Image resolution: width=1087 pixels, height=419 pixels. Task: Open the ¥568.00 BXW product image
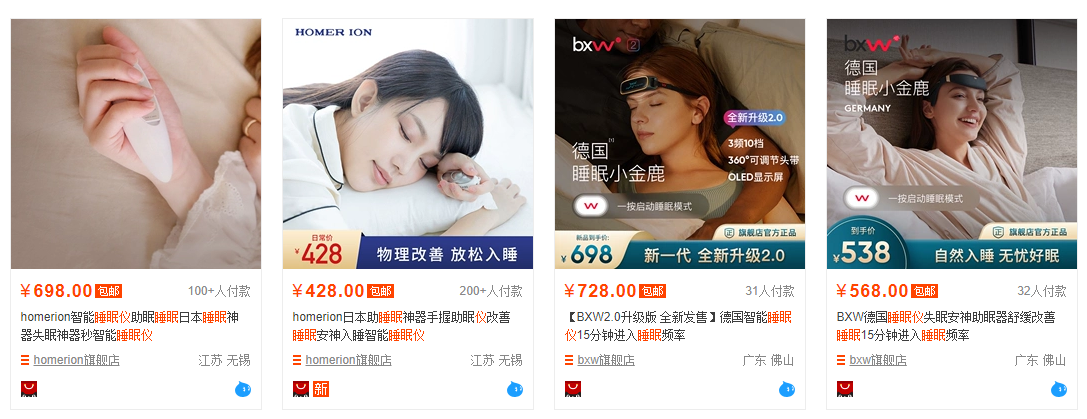pos(952,144)
